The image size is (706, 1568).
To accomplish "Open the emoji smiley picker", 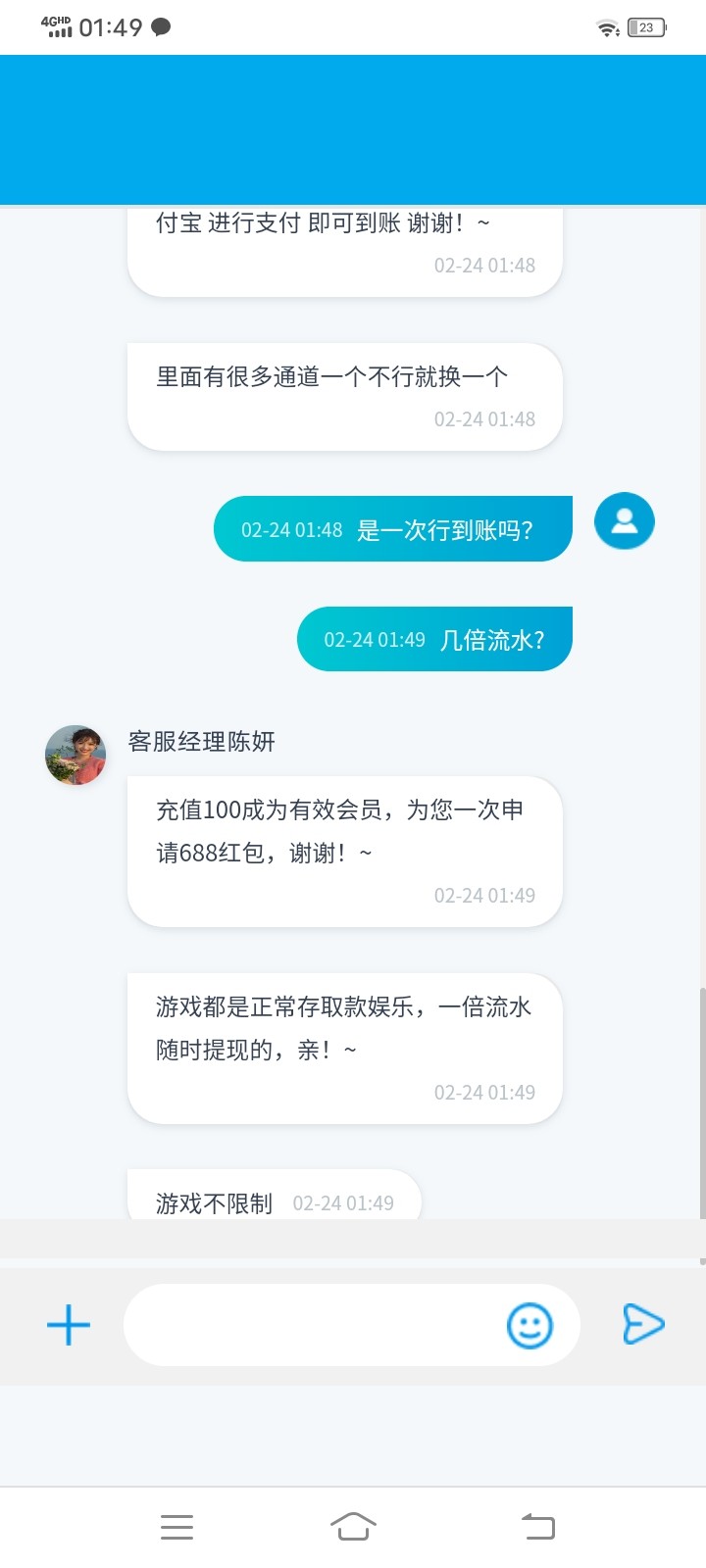I will 529,1325.
